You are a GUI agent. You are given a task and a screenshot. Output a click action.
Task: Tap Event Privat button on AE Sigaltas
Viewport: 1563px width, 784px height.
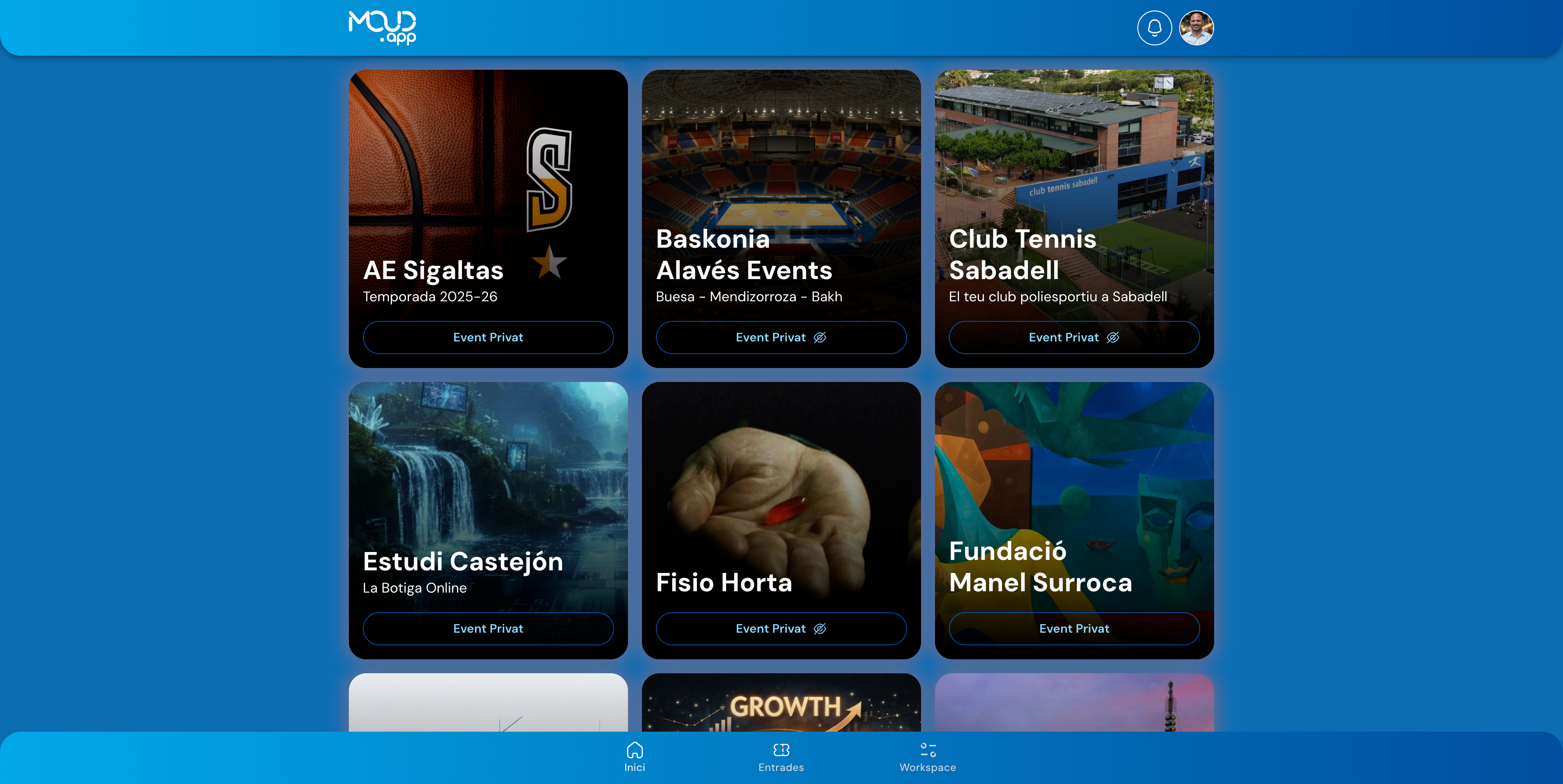488,337
